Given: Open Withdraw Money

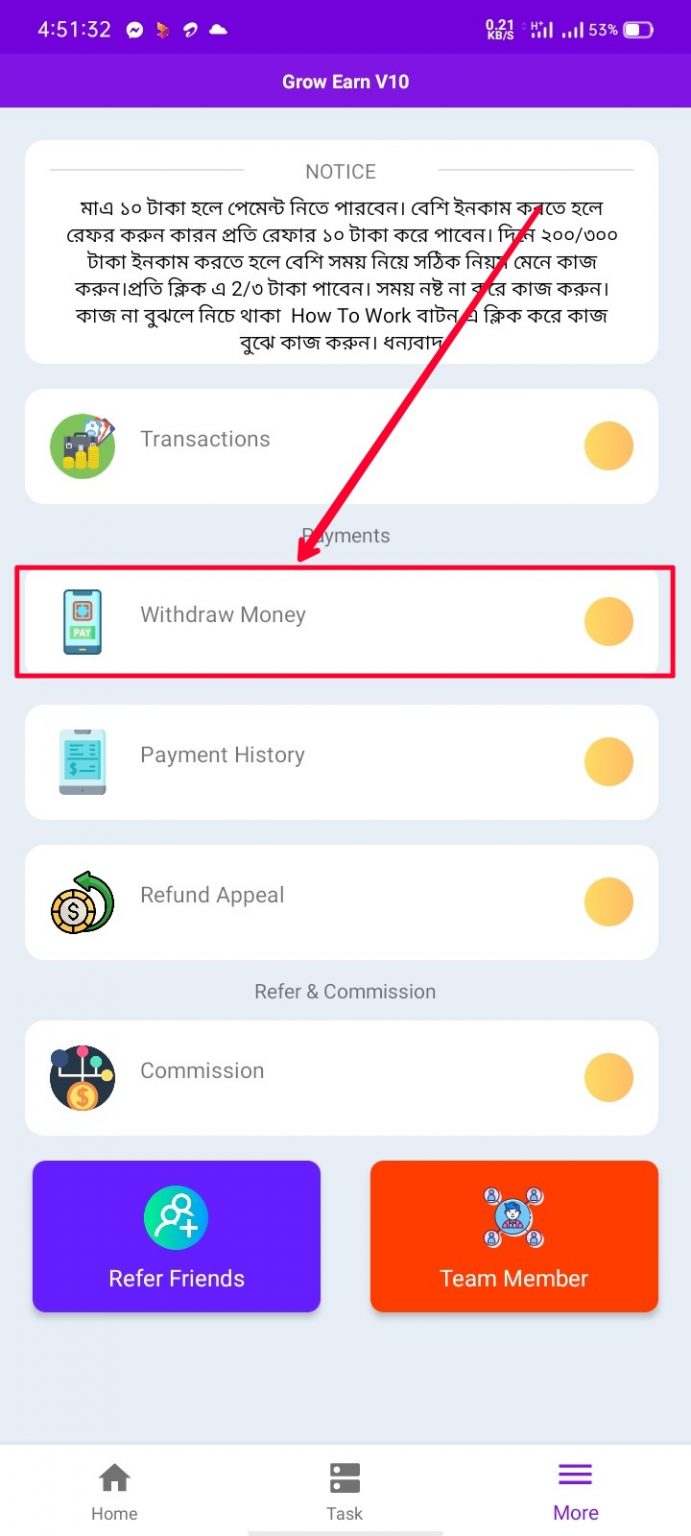Looking at the screenshot, I should click(341, 622).
